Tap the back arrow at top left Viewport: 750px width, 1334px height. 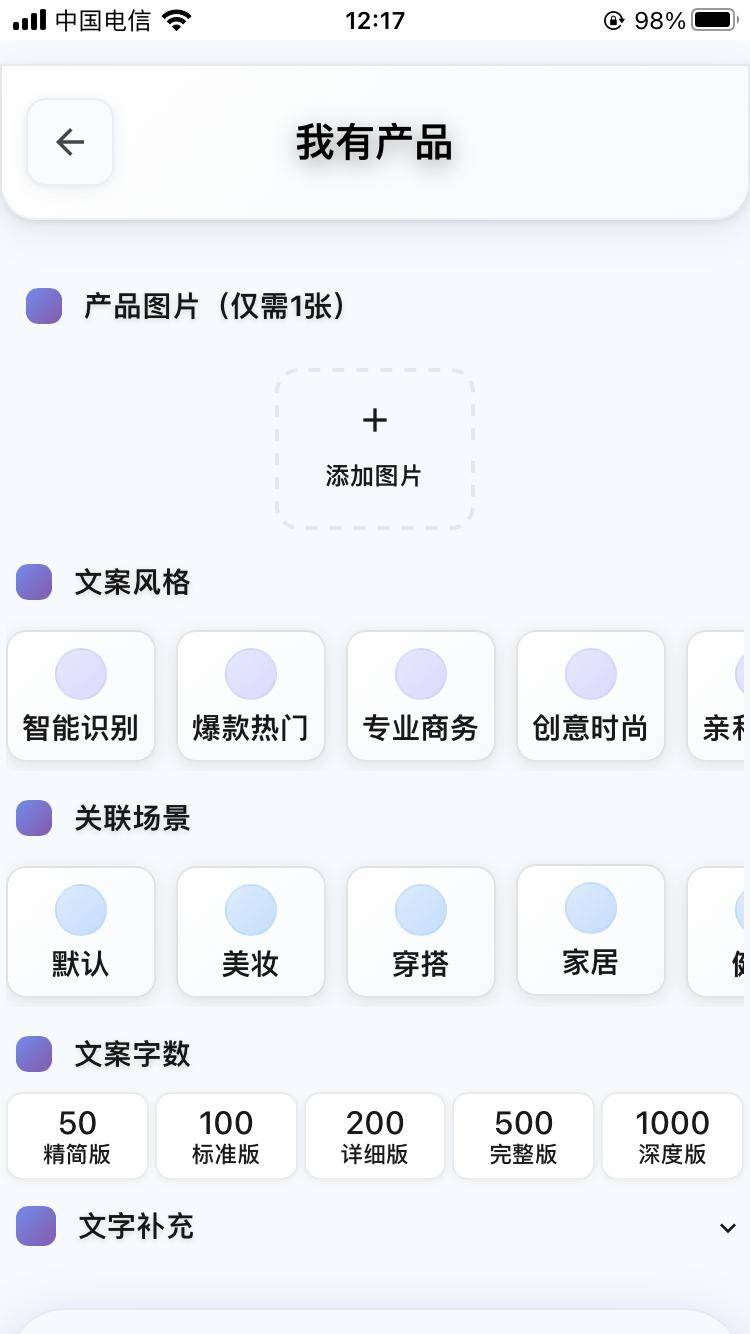69,142
